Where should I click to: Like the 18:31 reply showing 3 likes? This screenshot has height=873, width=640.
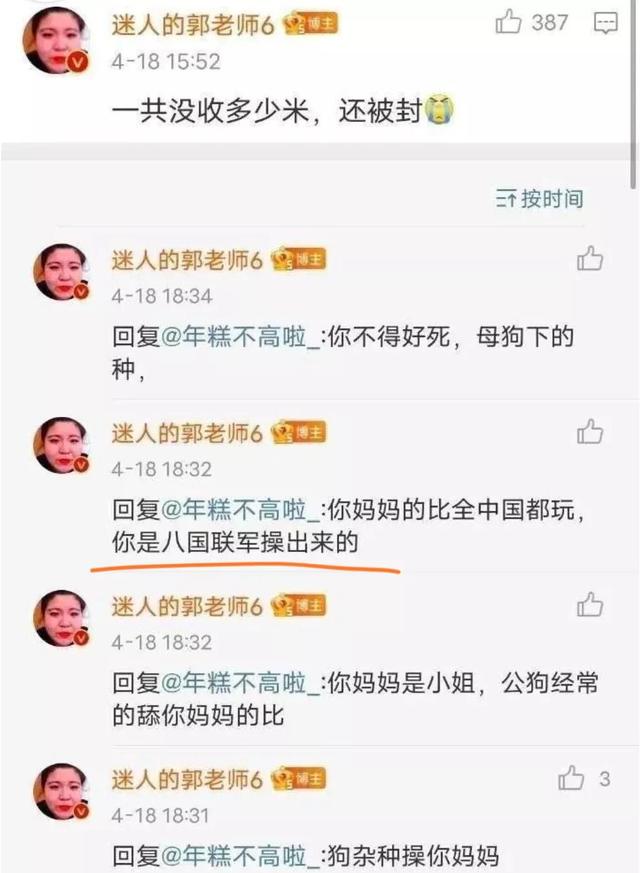click(571, 778)
